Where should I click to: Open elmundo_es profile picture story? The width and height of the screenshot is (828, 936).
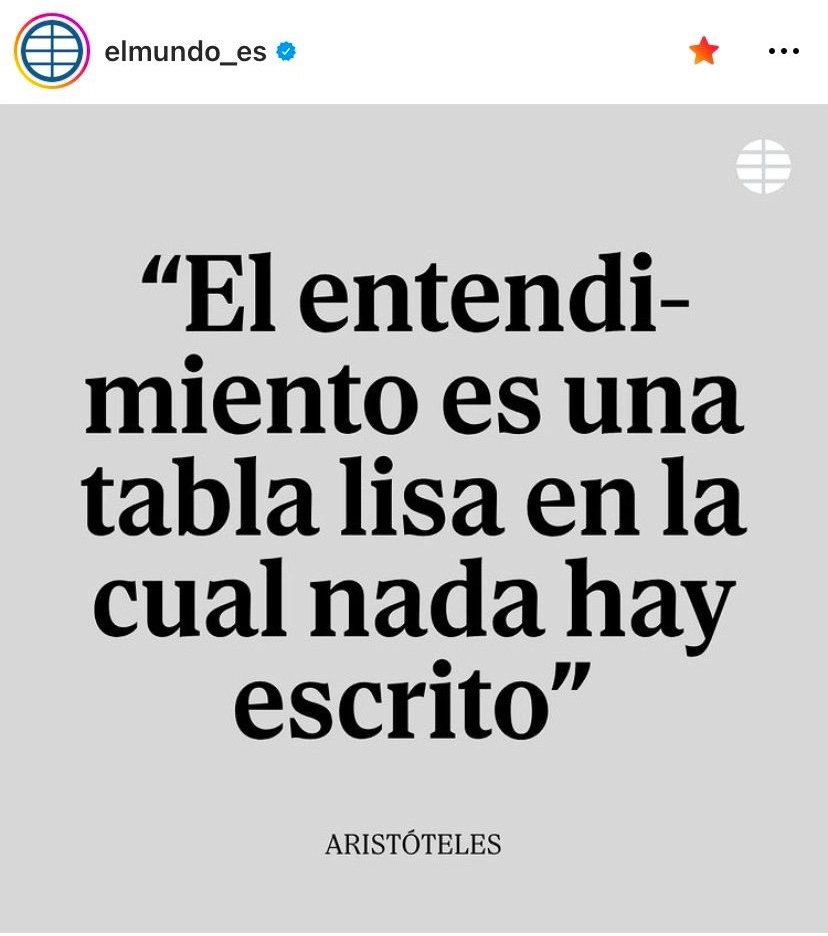pos(52,52)
